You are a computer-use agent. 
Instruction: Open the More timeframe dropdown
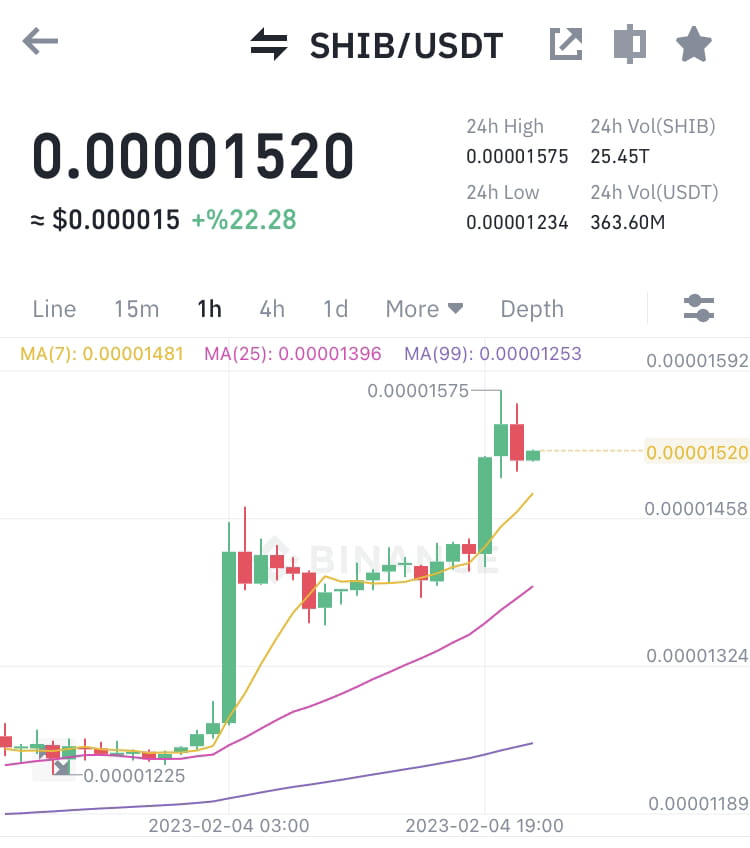424,309
